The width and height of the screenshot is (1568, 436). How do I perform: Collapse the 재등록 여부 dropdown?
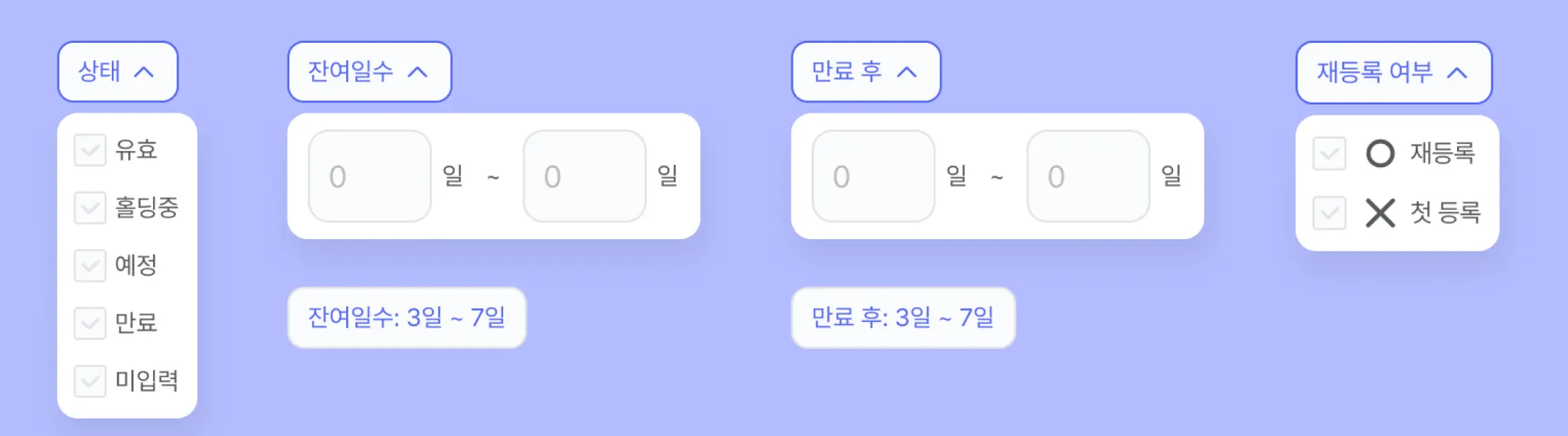1393,73
